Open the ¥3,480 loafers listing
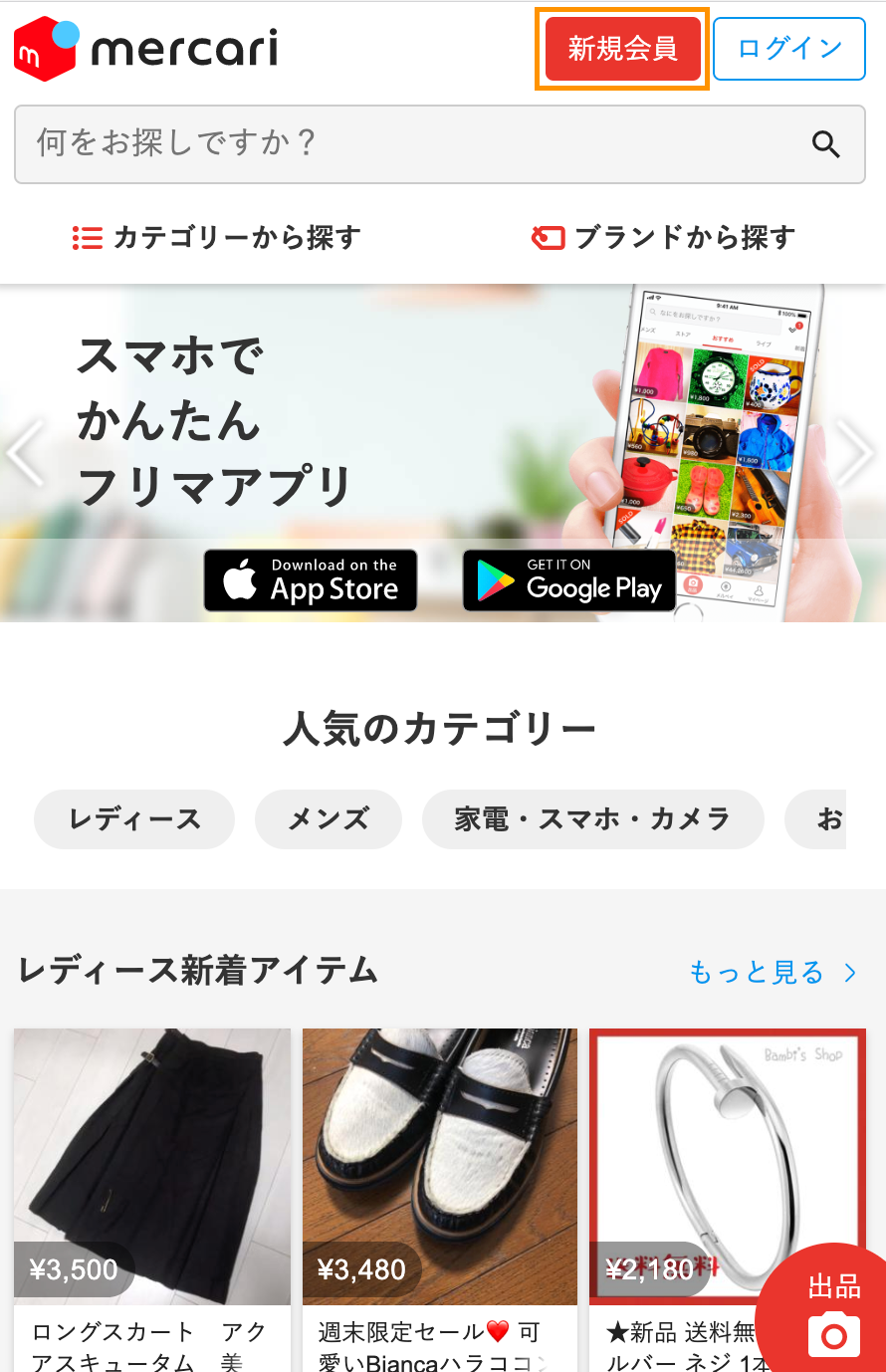The height and width of the screenshot is (1372, 886). (439, 1165)
